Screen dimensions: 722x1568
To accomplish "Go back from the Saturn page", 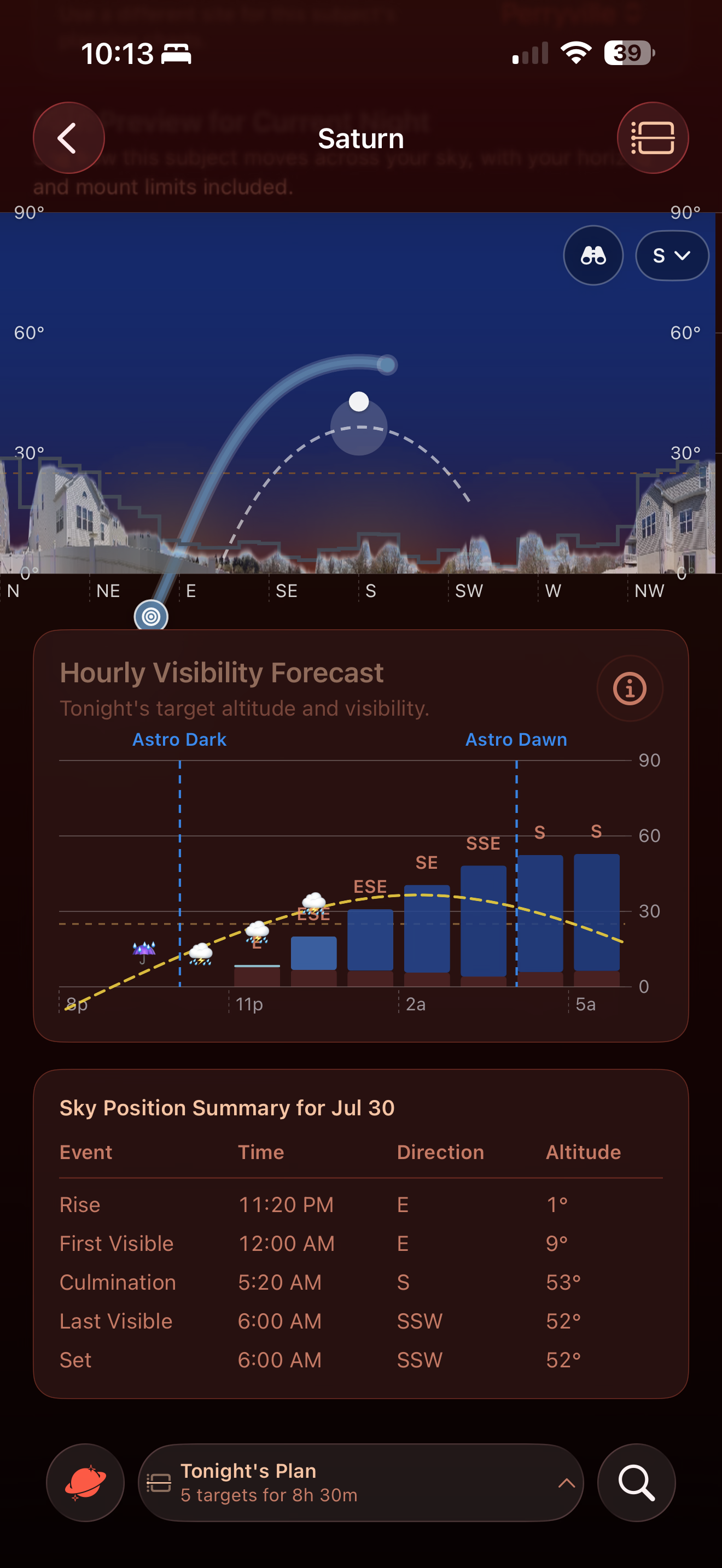I will pos(69,138).
